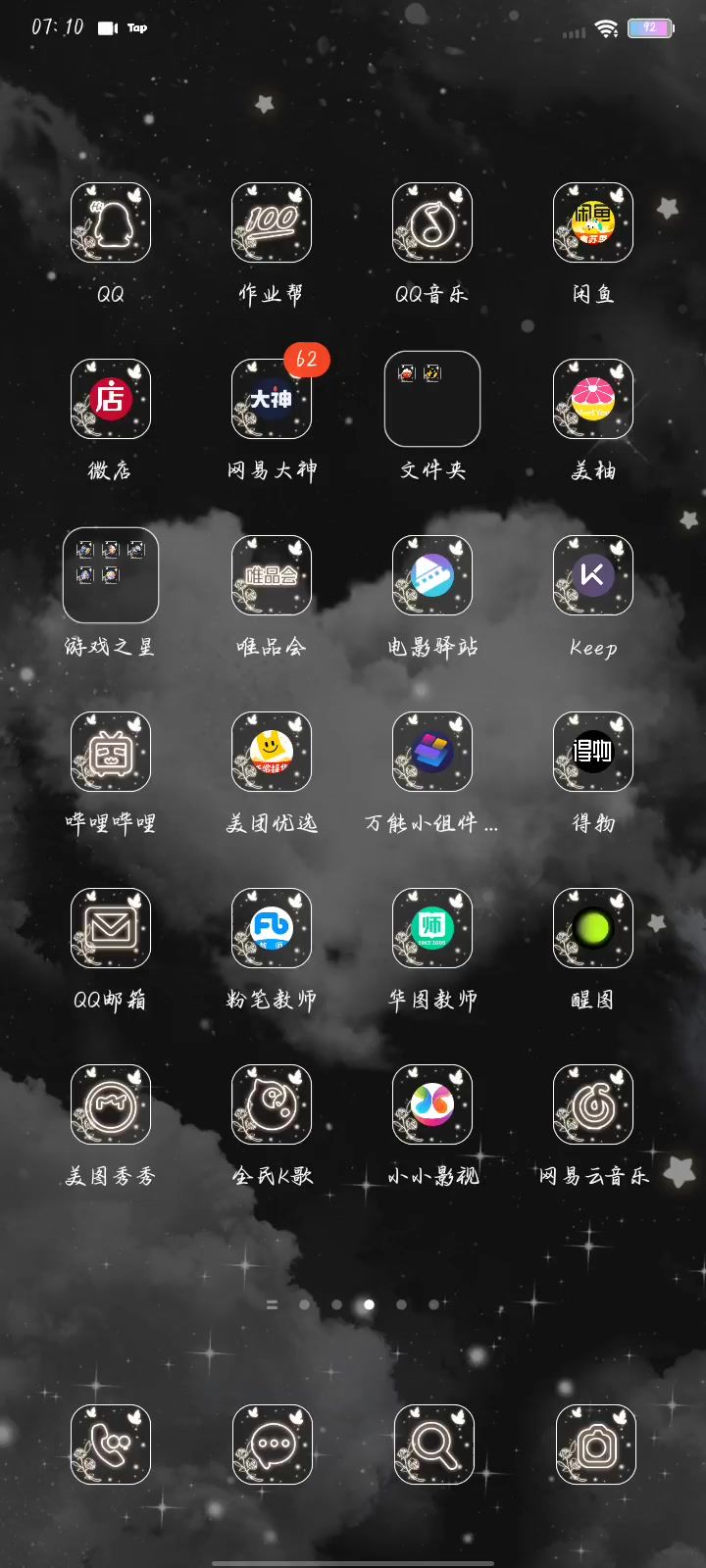
Task: Launch 作业帮 app
Action: coord(272,222)
